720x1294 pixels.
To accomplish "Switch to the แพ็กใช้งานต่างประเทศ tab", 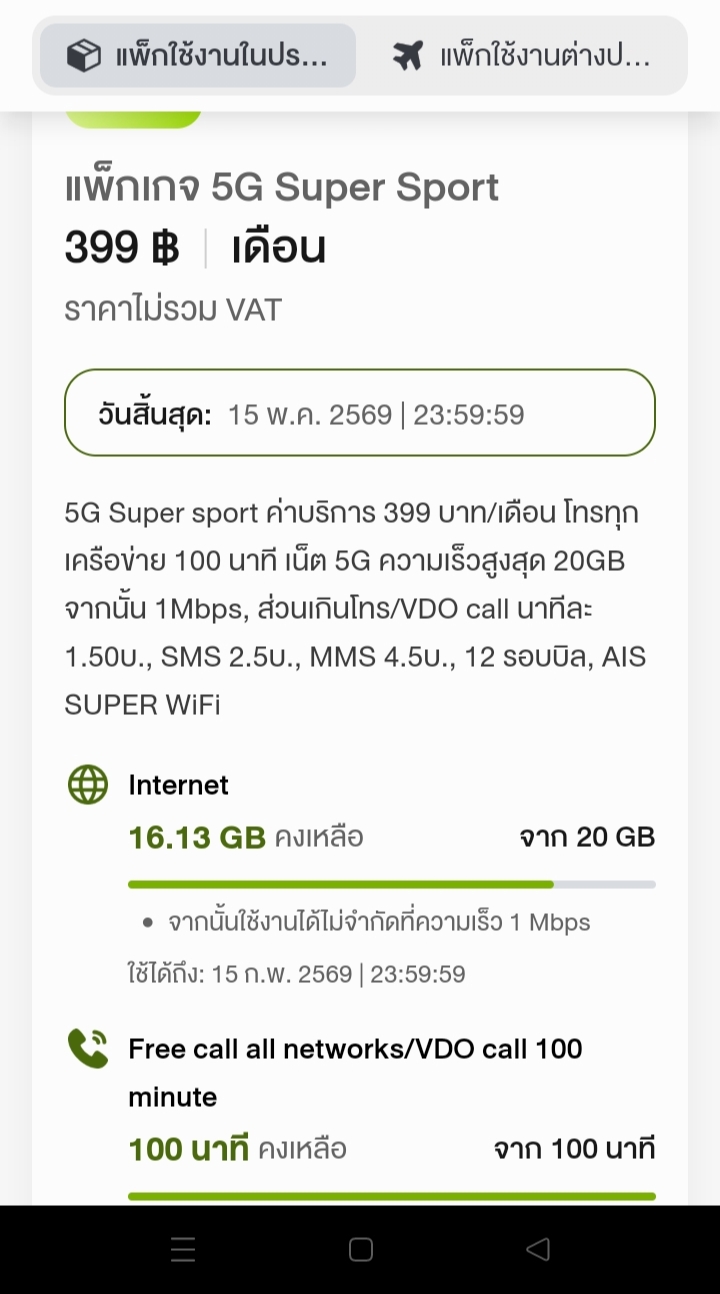I will pyautogui.click(x=521, y=56).
